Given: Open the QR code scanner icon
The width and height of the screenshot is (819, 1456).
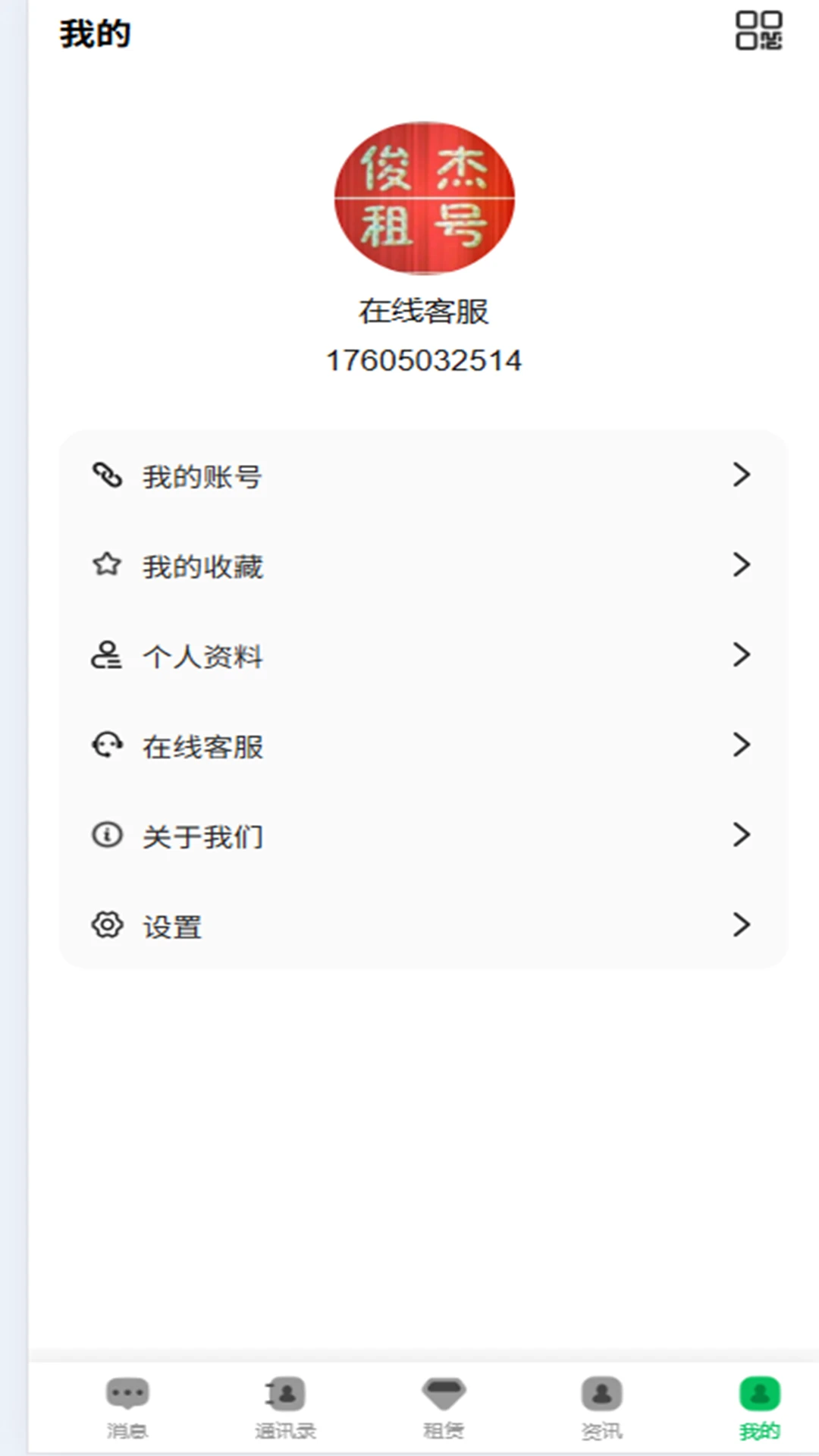Looking at the screenshot, I should [x=759, y=31].
